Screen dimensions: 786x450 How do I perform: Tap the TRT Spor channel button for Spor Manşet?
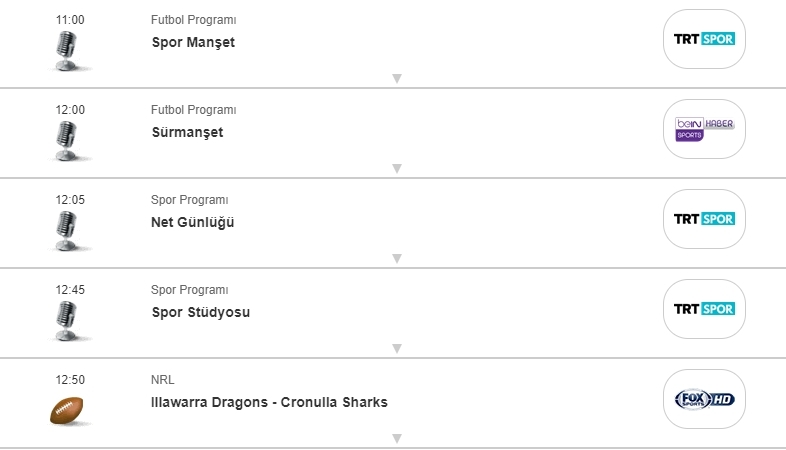click(704, 39)
